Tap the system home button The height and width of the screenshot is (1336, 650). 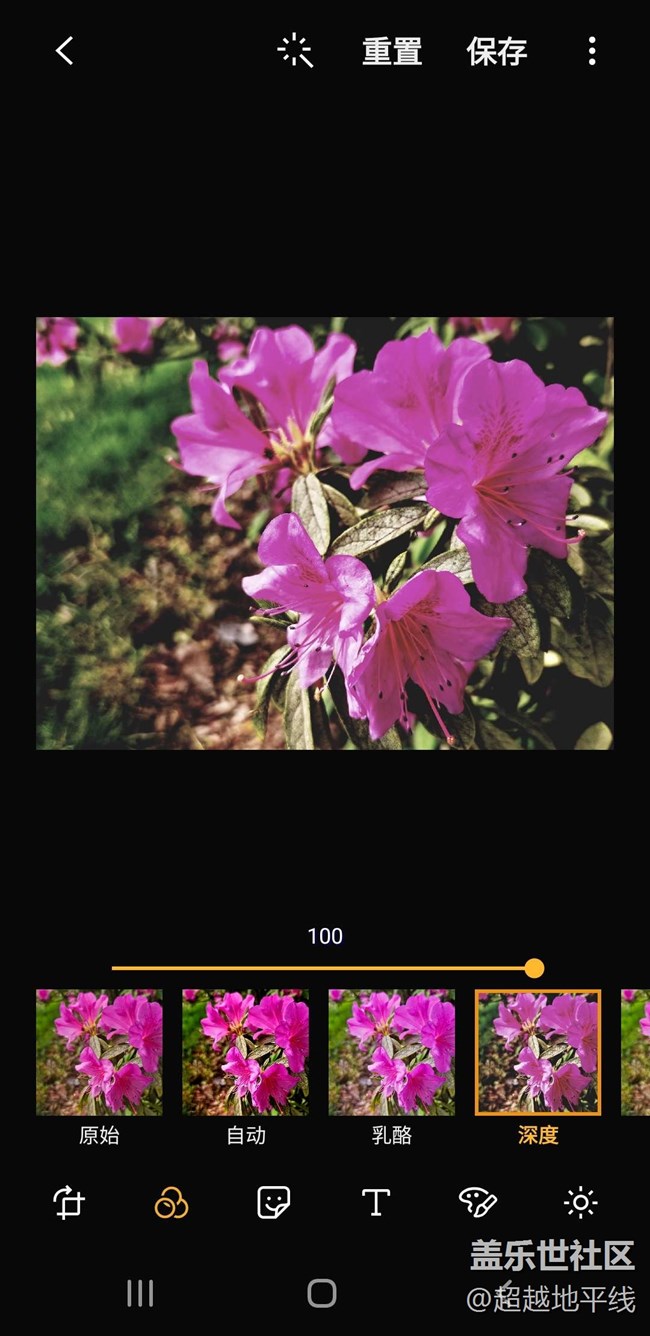pyautogui.click(x=322, y=1294)
